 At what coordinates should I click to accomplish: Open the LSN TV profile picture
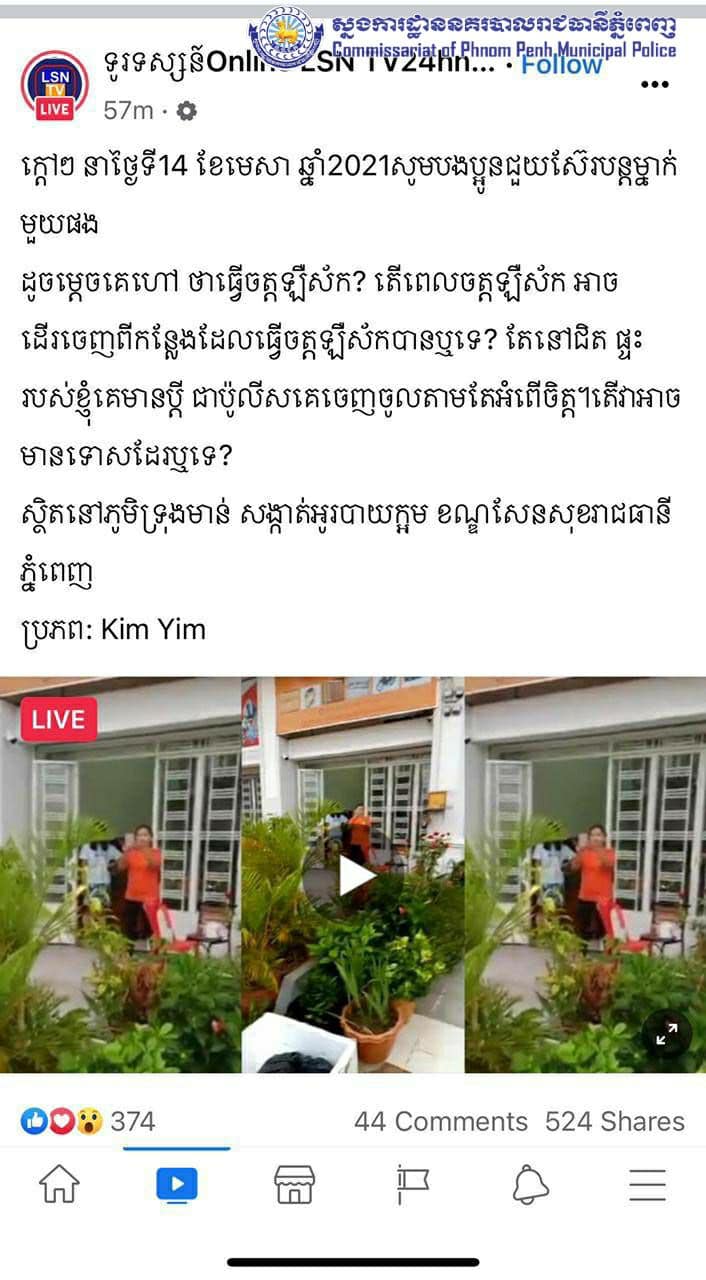coord(54,85)
